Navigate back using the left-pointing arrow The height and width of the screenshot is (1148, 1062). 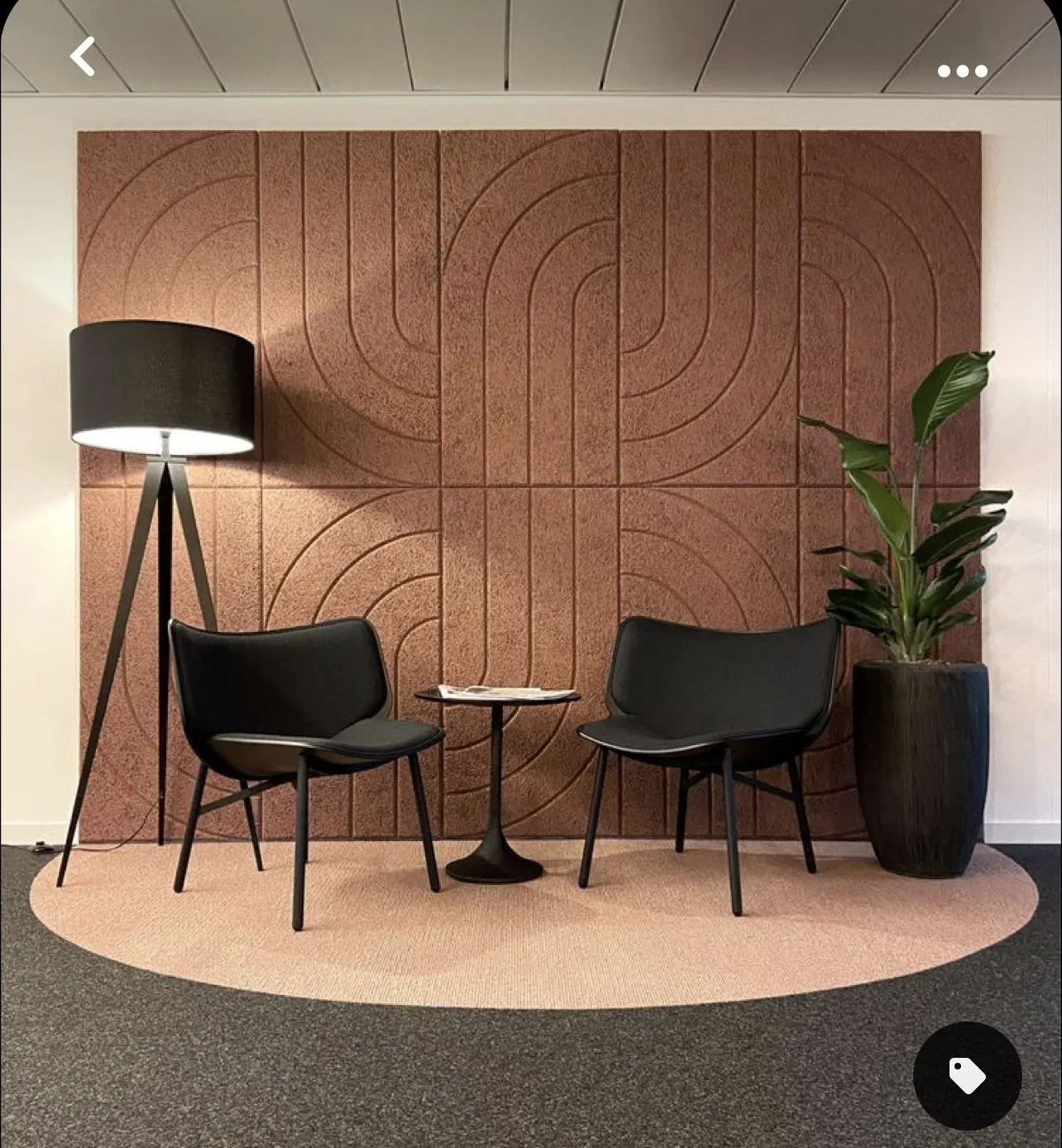(x=83, y=56)
